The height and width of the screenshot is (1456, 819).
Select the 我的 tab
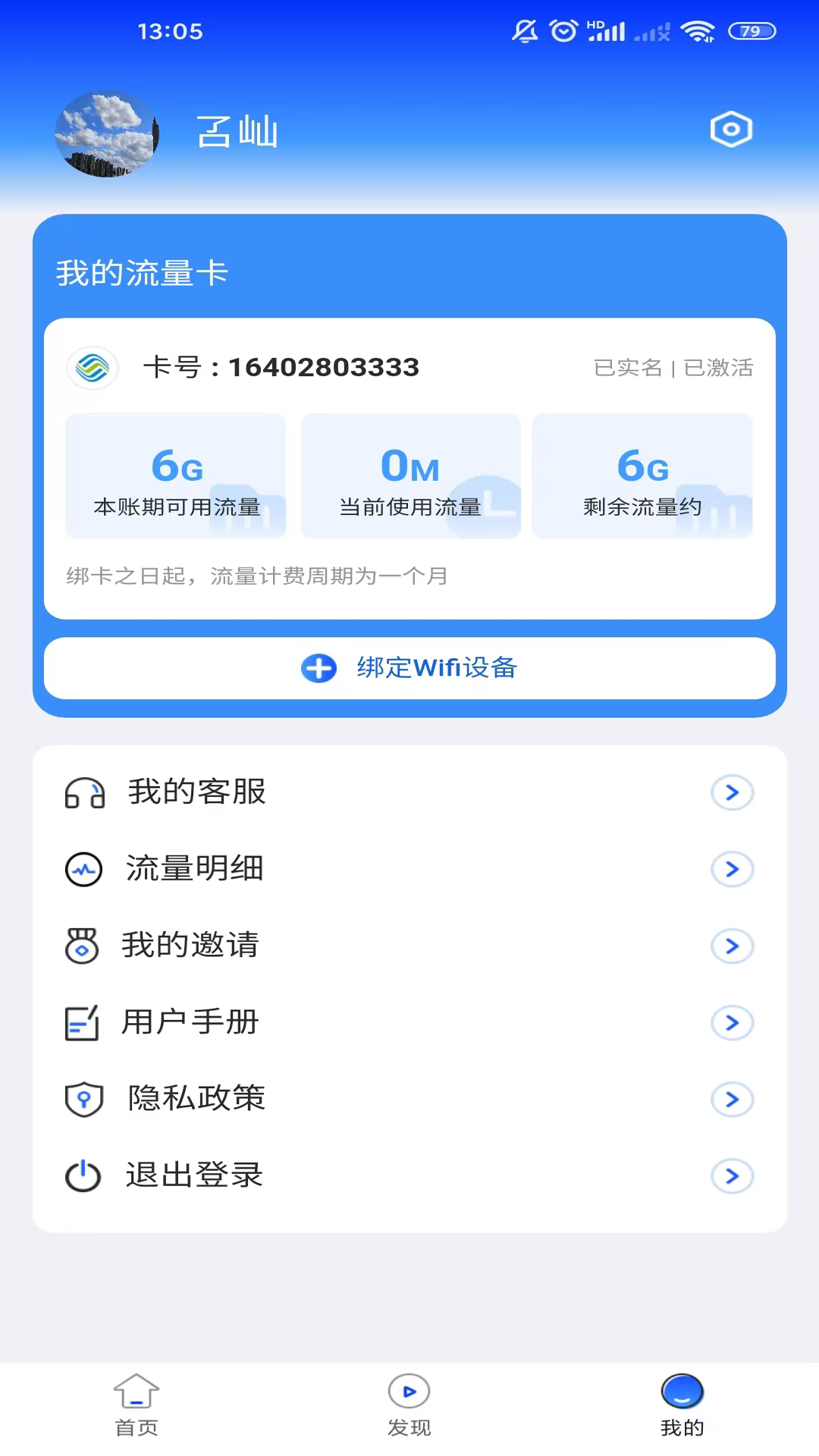682,1405
